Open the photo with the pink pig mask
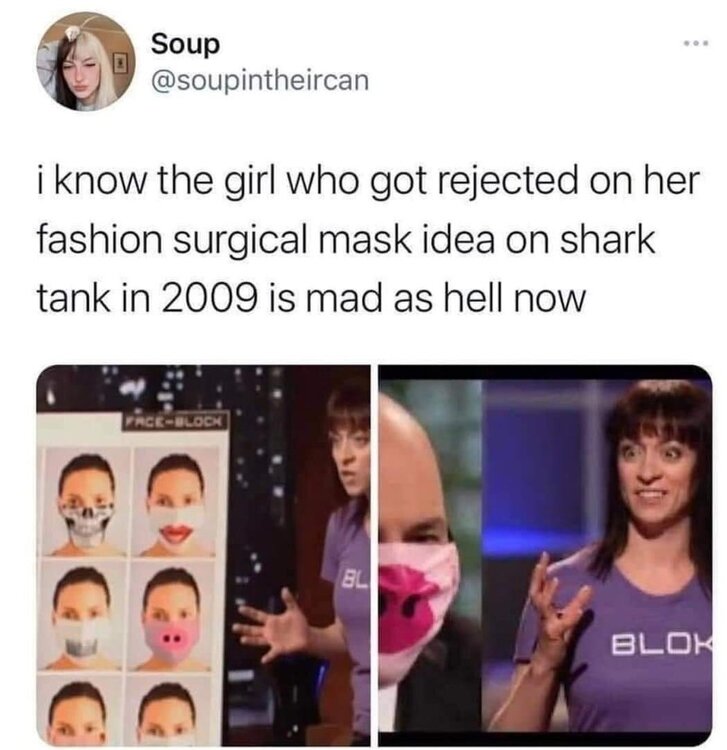The height and width of the screenshot is (750, 727). [545, 556]
